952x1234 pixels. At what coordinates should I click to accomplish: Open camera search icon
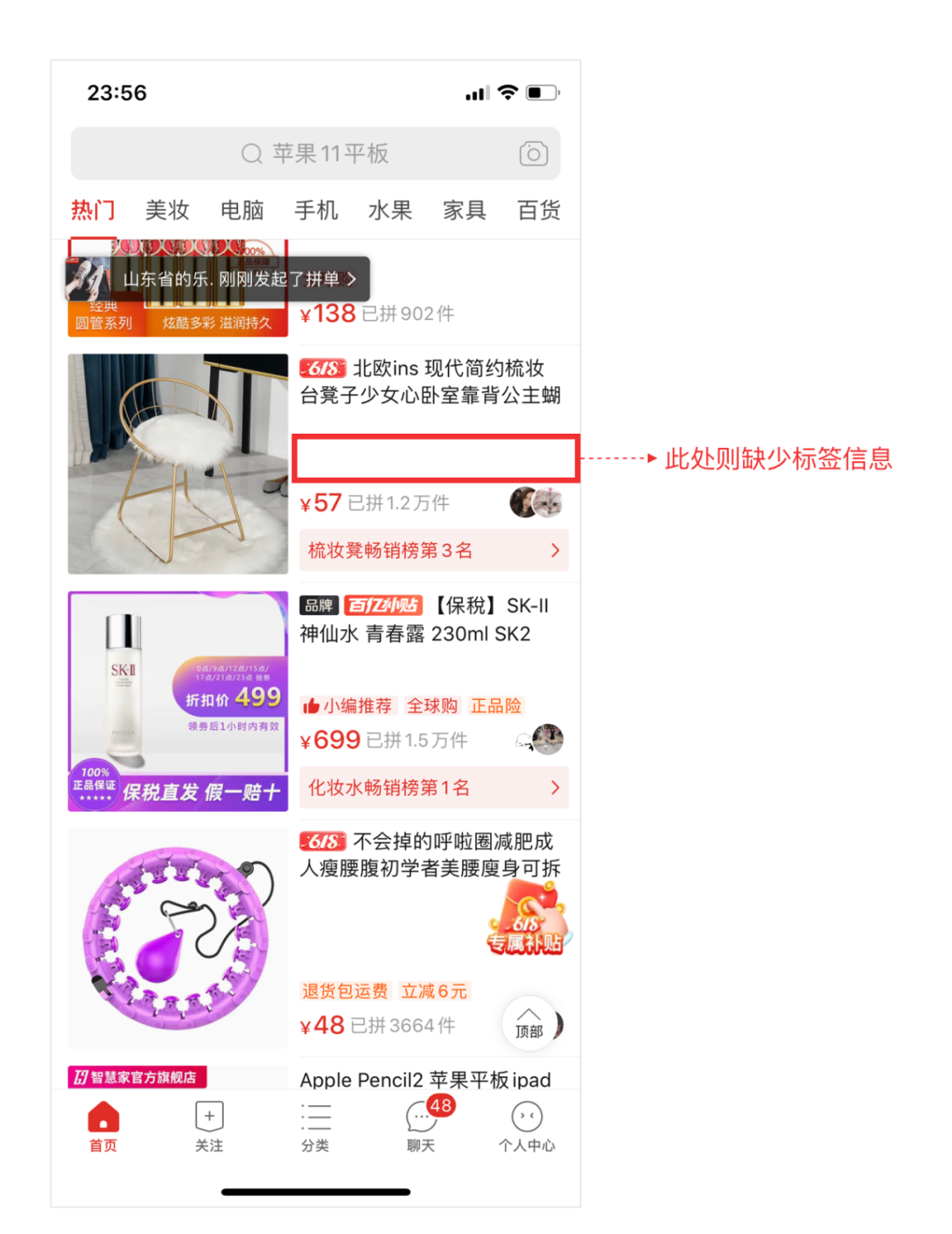tap(532, 153)
